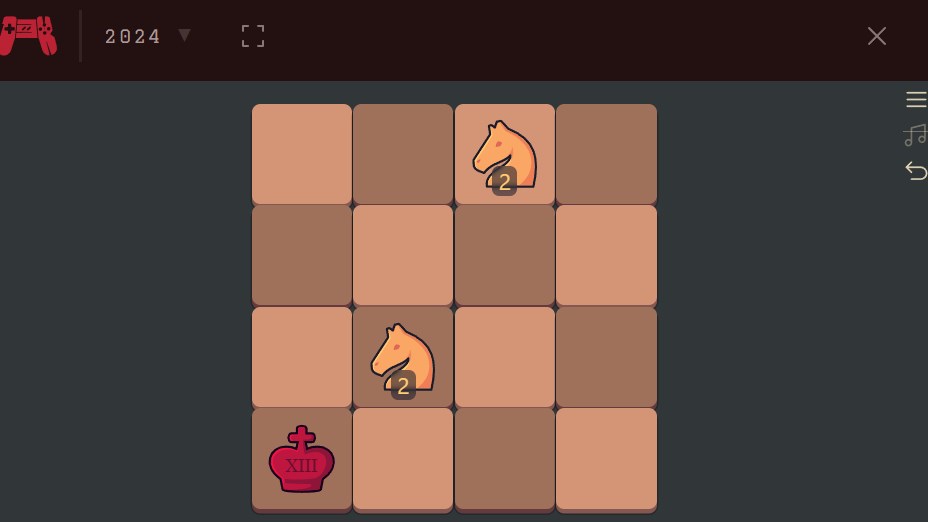928x522 pixels.
Task: Open the red gamepad home logo
Action: click(x=28, y=35)
